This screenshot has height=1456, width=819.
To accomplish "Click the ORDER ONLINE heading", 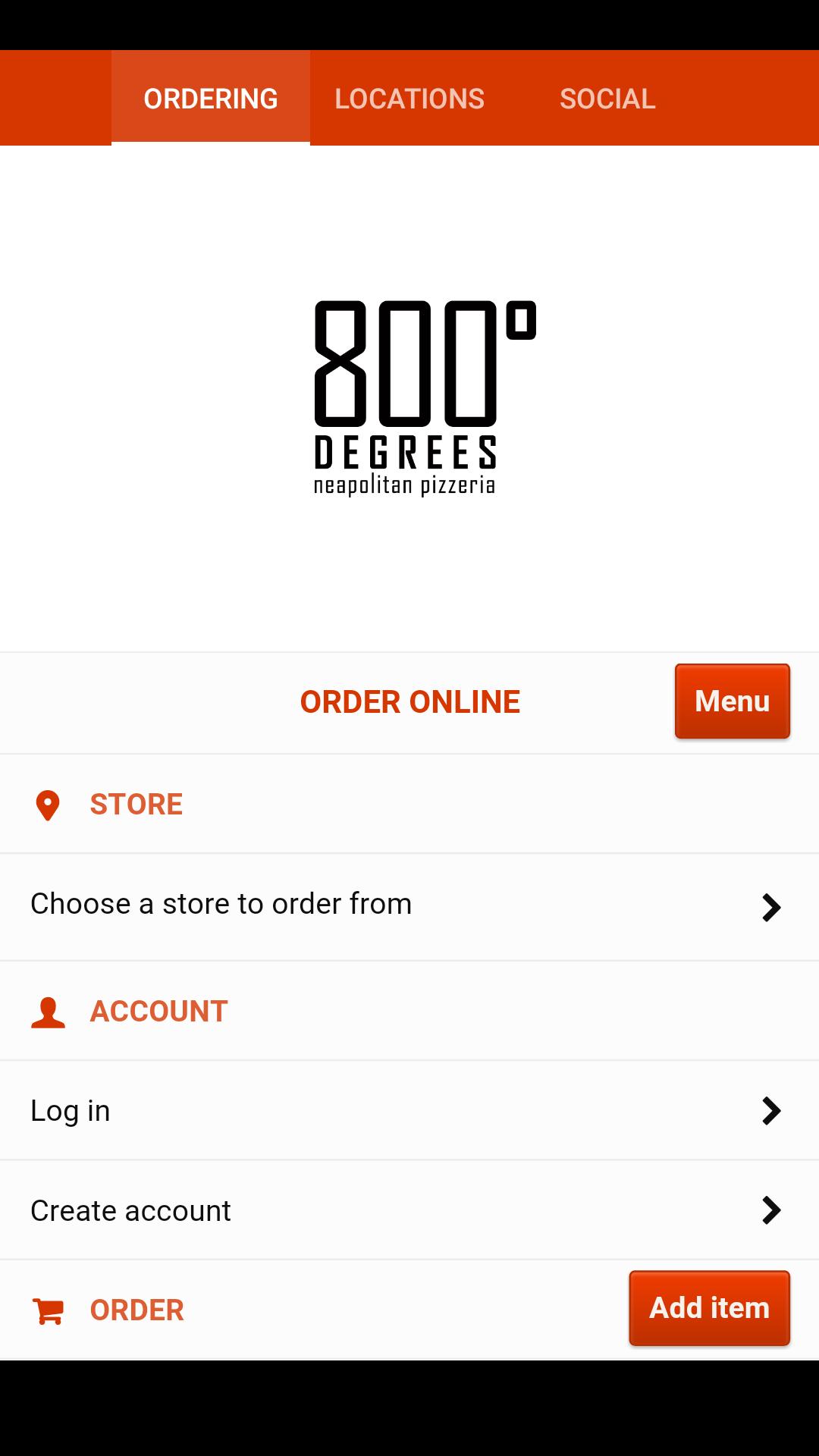I will [x=409, y=701].
